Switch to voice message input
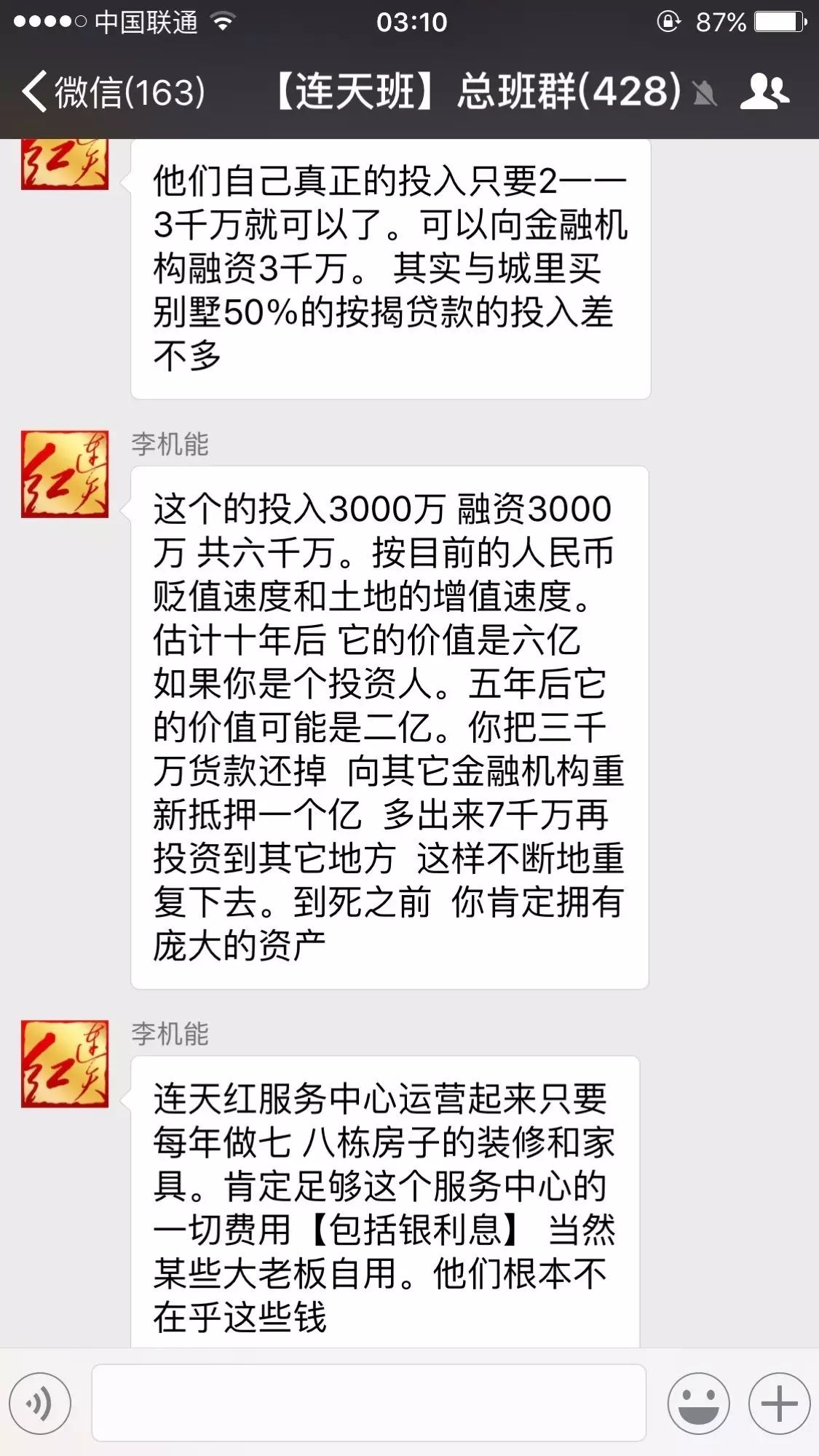 [40, 1402]
